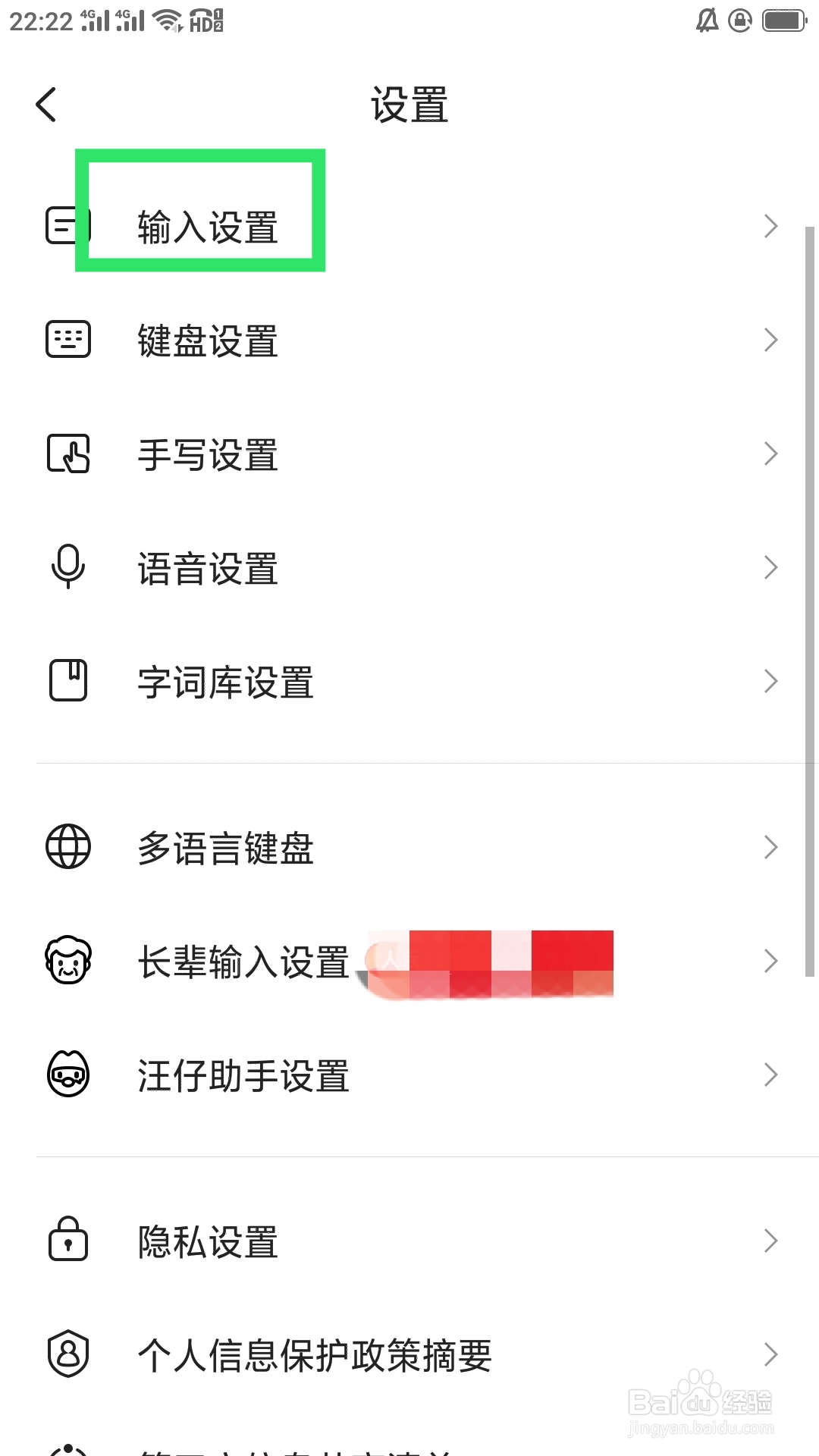Select the 语音设置 menu entry

(206, 567)
